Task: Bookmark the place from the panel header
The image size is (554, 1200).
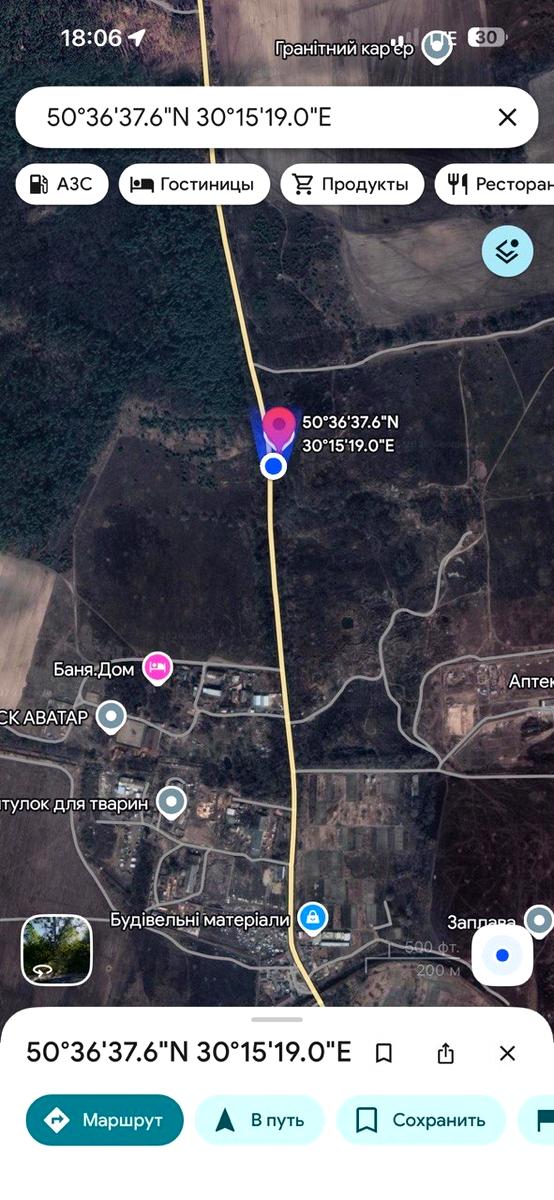Action: click(x=383, y=1053)
